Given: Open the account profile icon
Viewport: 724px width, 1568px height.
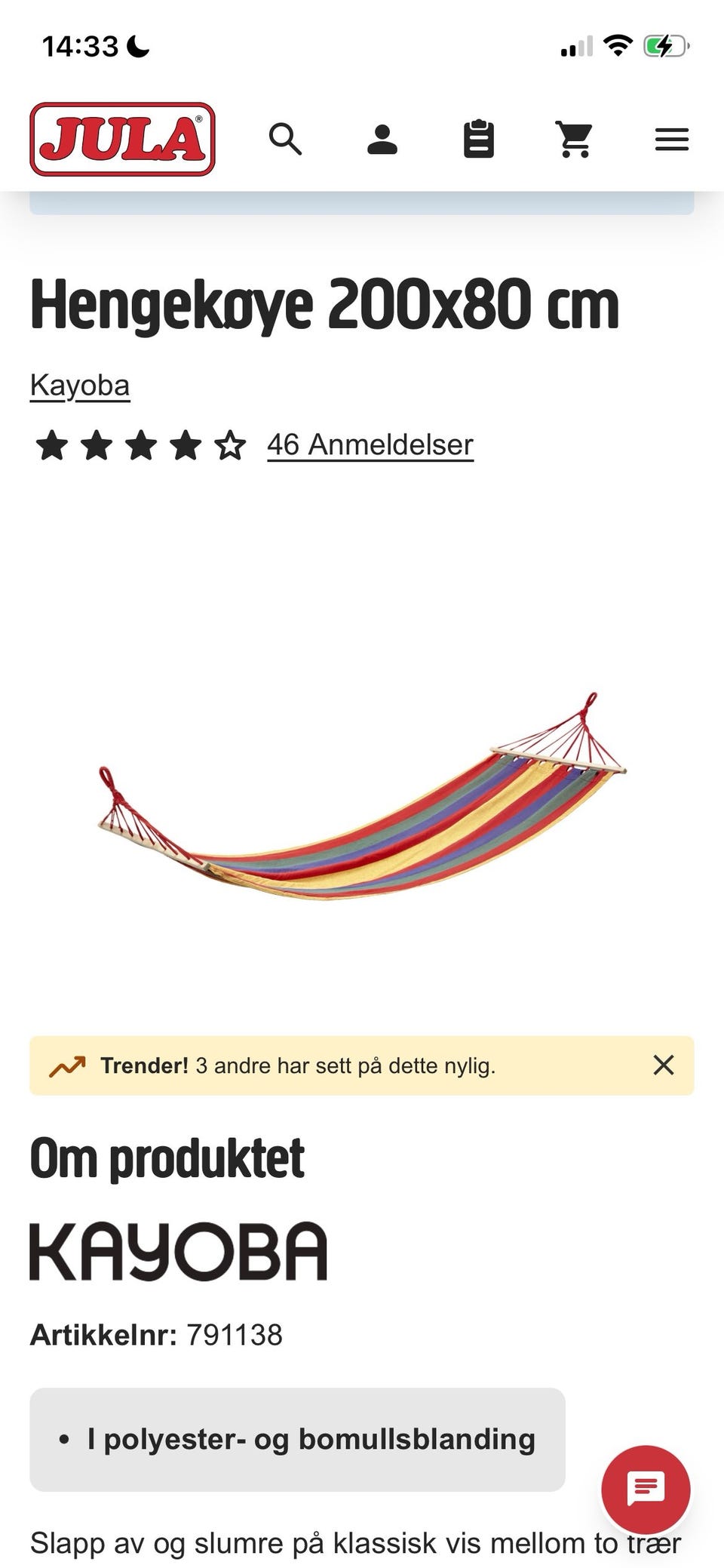Looking at the screenshot, I should [382, 140].
